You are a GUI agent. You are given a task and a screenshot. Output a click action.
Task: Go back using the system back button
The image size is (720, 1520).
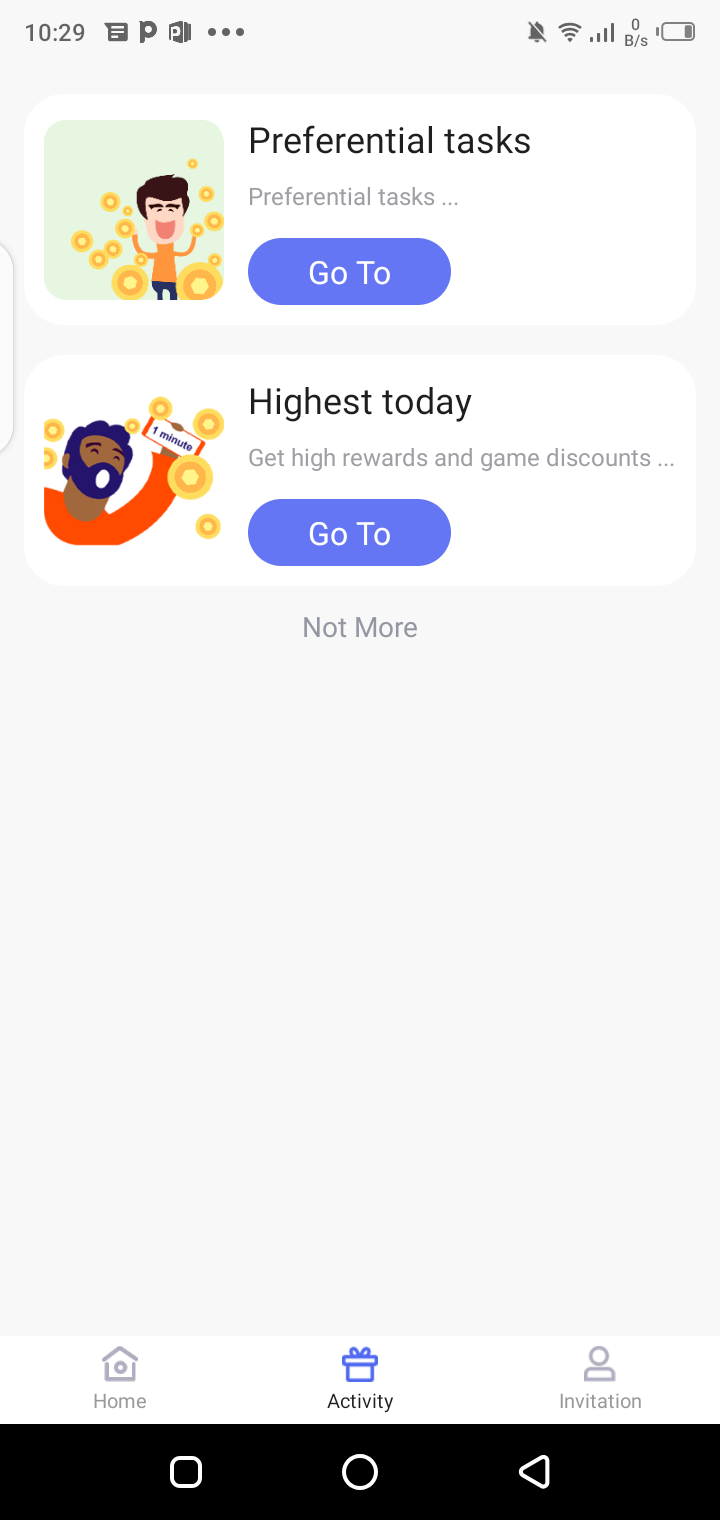534,1472
